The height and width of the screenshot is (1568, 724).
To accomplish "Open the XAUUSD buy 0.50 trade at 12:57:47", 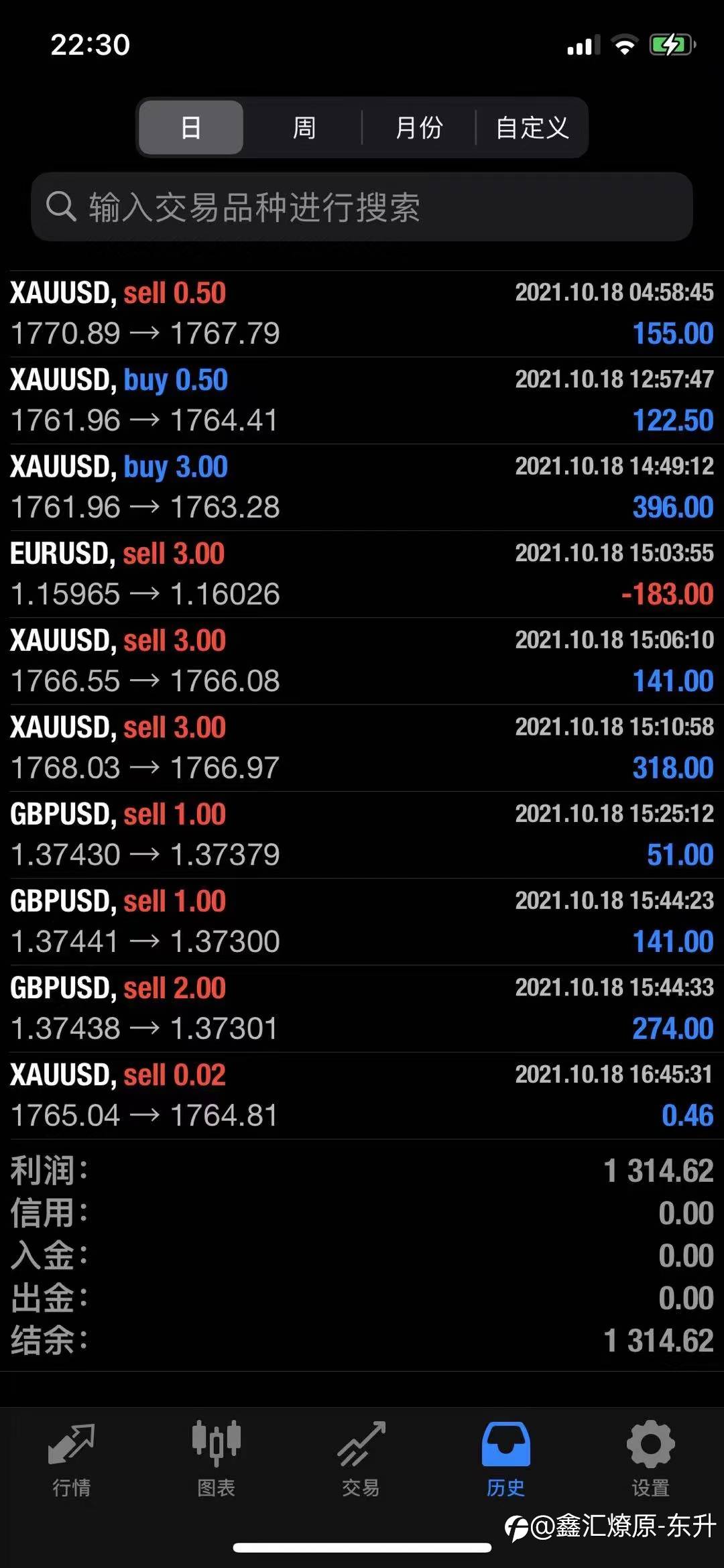I will pos(362,400).
